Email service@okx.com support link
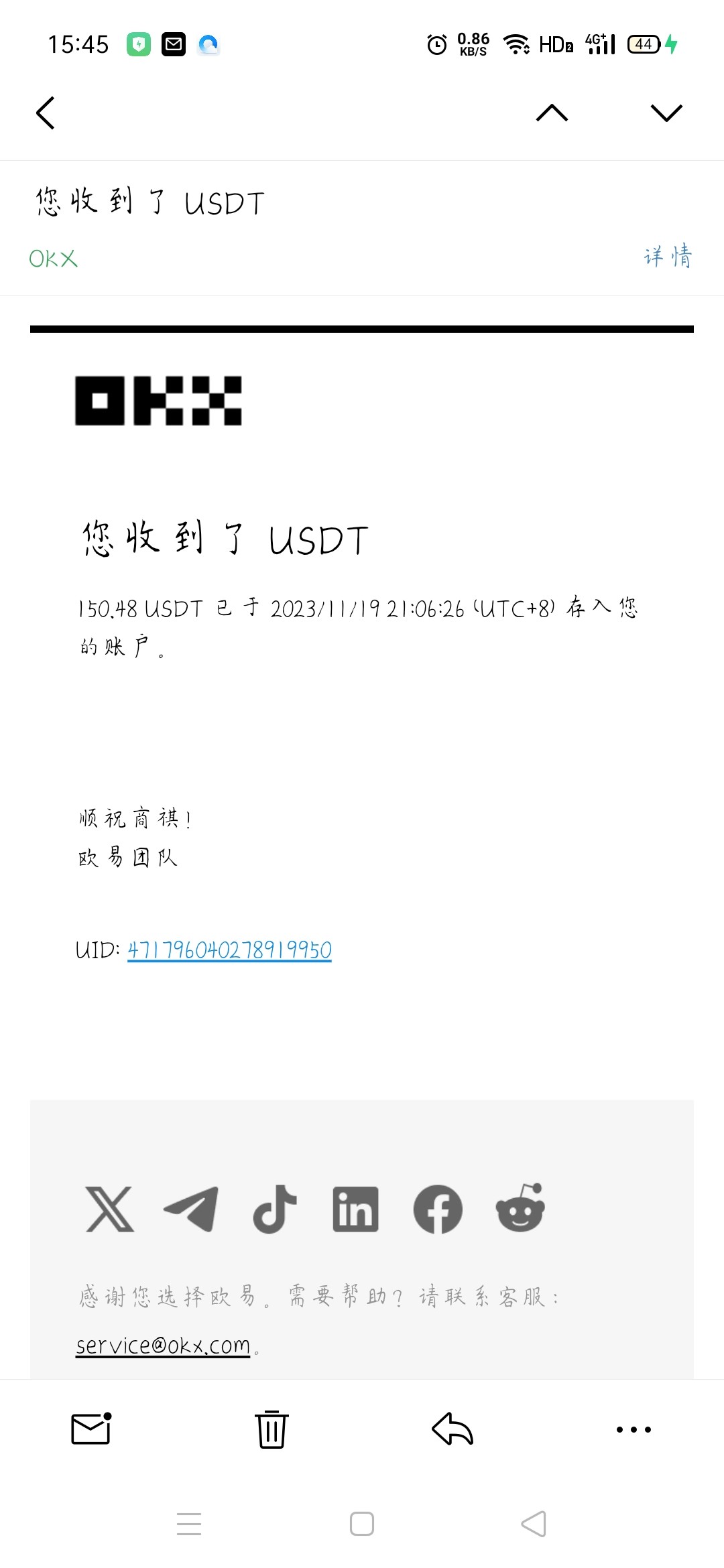724x1568 pixels. point(163,1346)
